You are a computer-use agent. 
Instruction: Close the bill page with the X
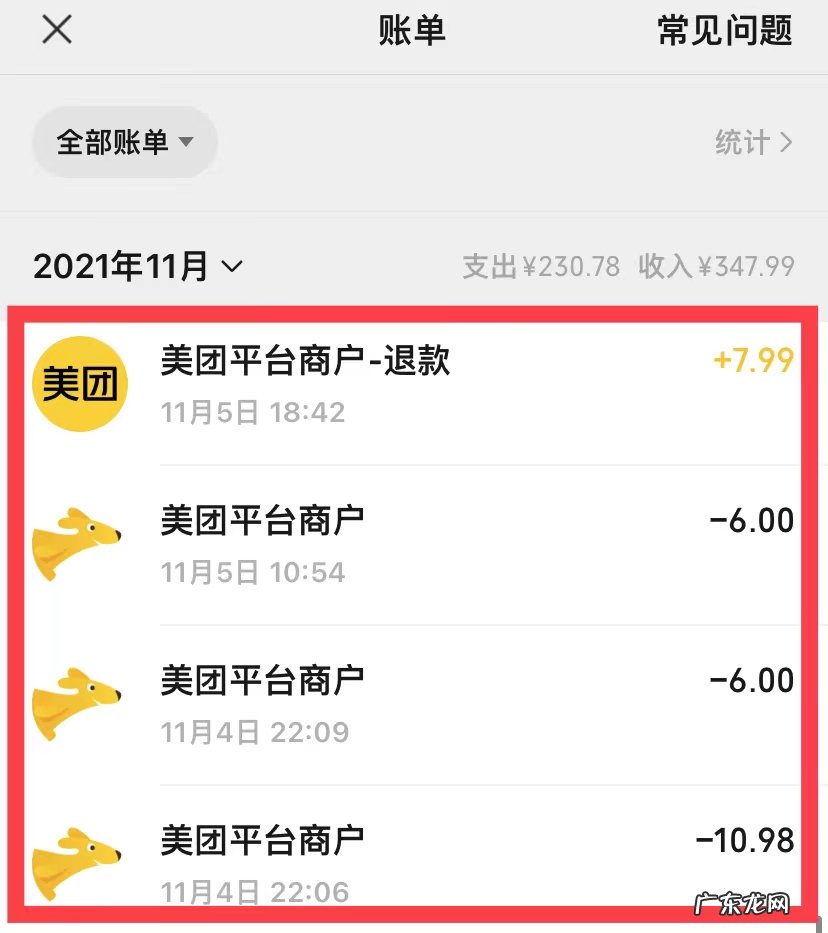click(x=56, y=30)
